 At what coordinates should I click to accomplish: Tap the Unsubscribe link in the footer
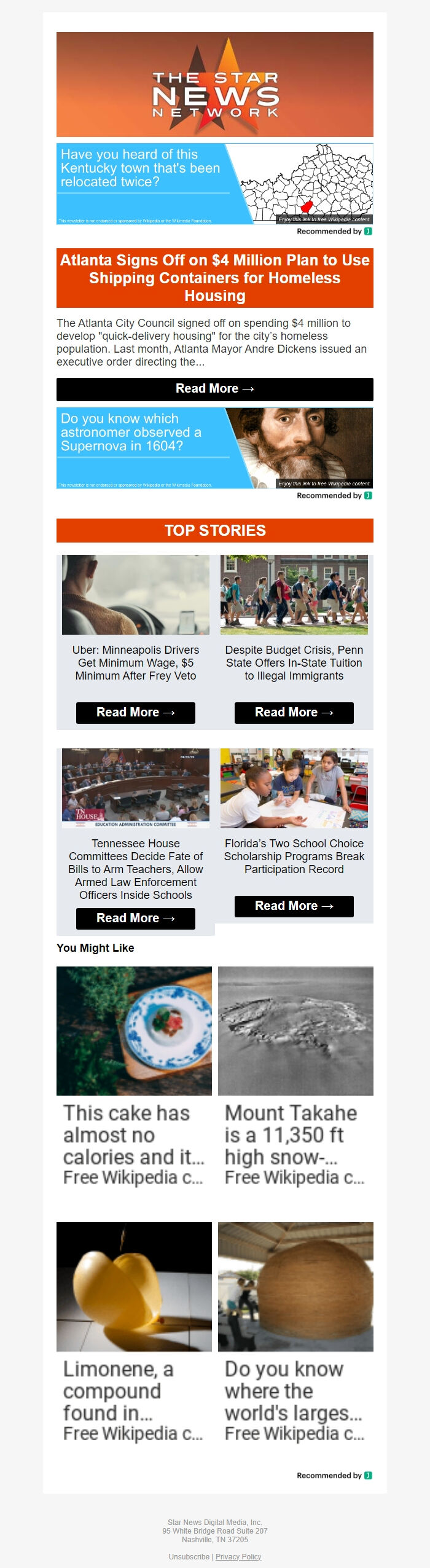tap(189, 1556)
